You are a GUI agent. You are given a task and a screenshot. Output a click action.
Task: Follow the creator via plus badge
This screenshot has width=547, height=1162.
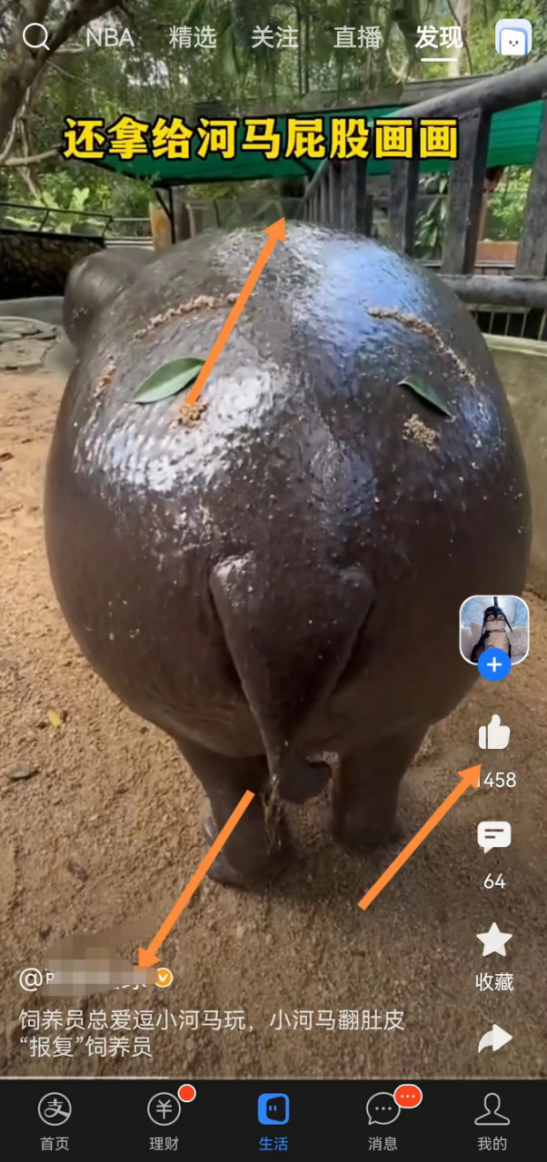click(x=494, y=665)
